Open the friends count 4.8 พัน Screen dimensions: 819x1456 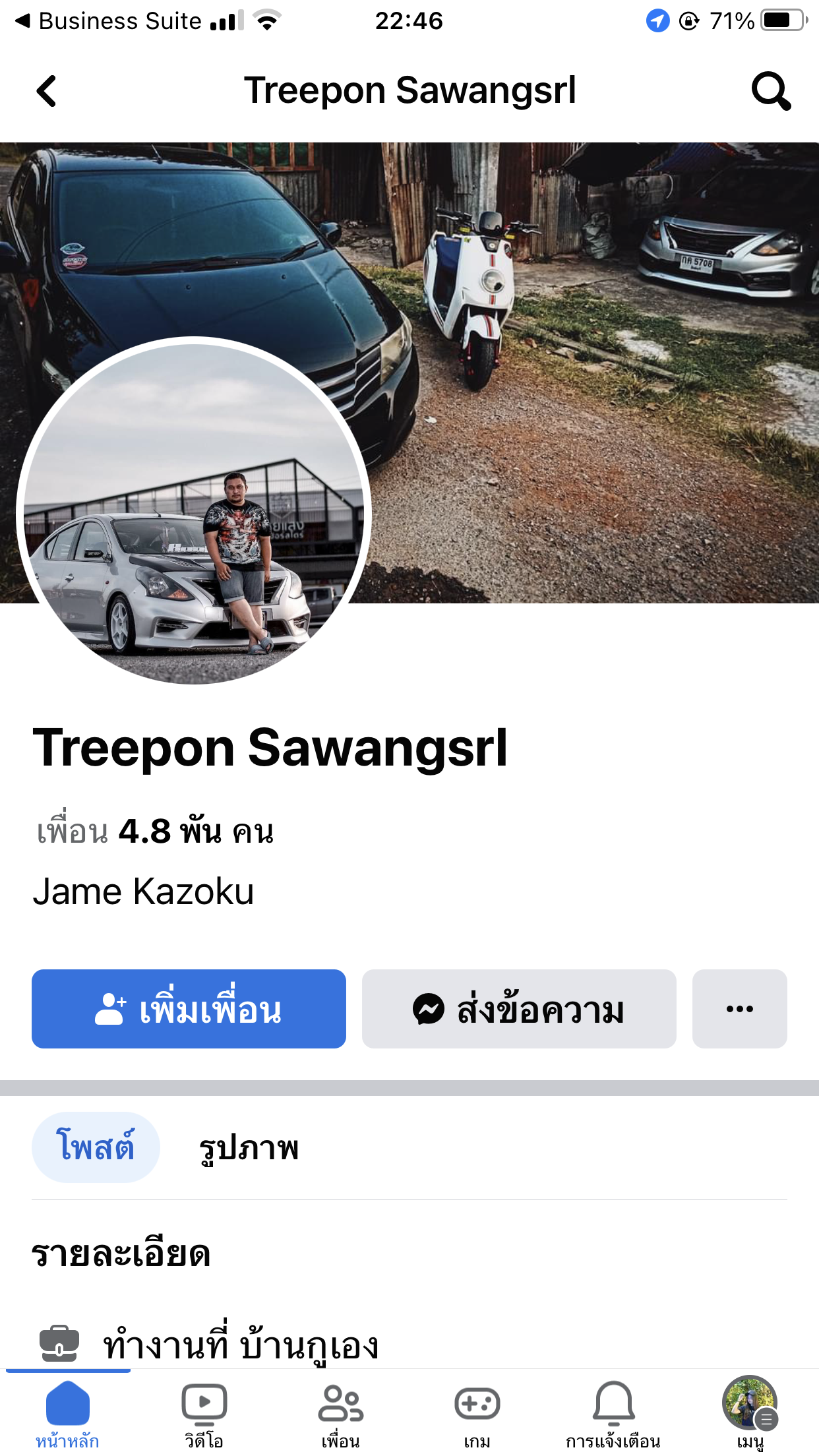[155, 831]
